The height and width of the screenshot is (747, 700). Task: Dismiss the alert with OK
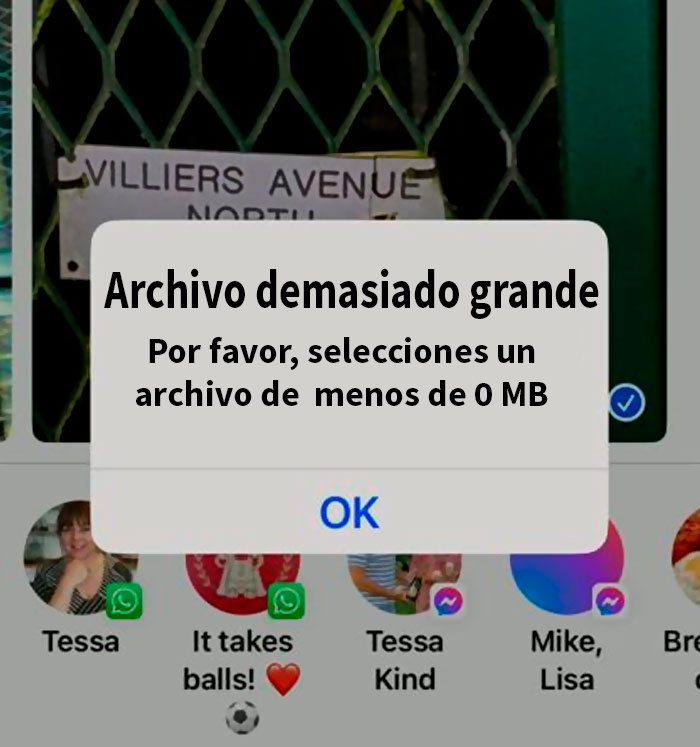click(349, 512)
